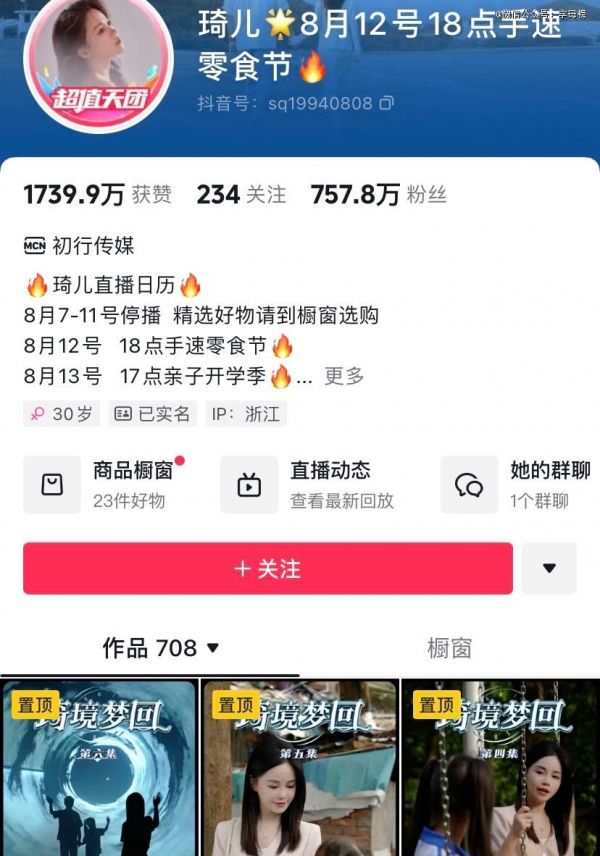Follow this account with + 关注

click(267, 569)
